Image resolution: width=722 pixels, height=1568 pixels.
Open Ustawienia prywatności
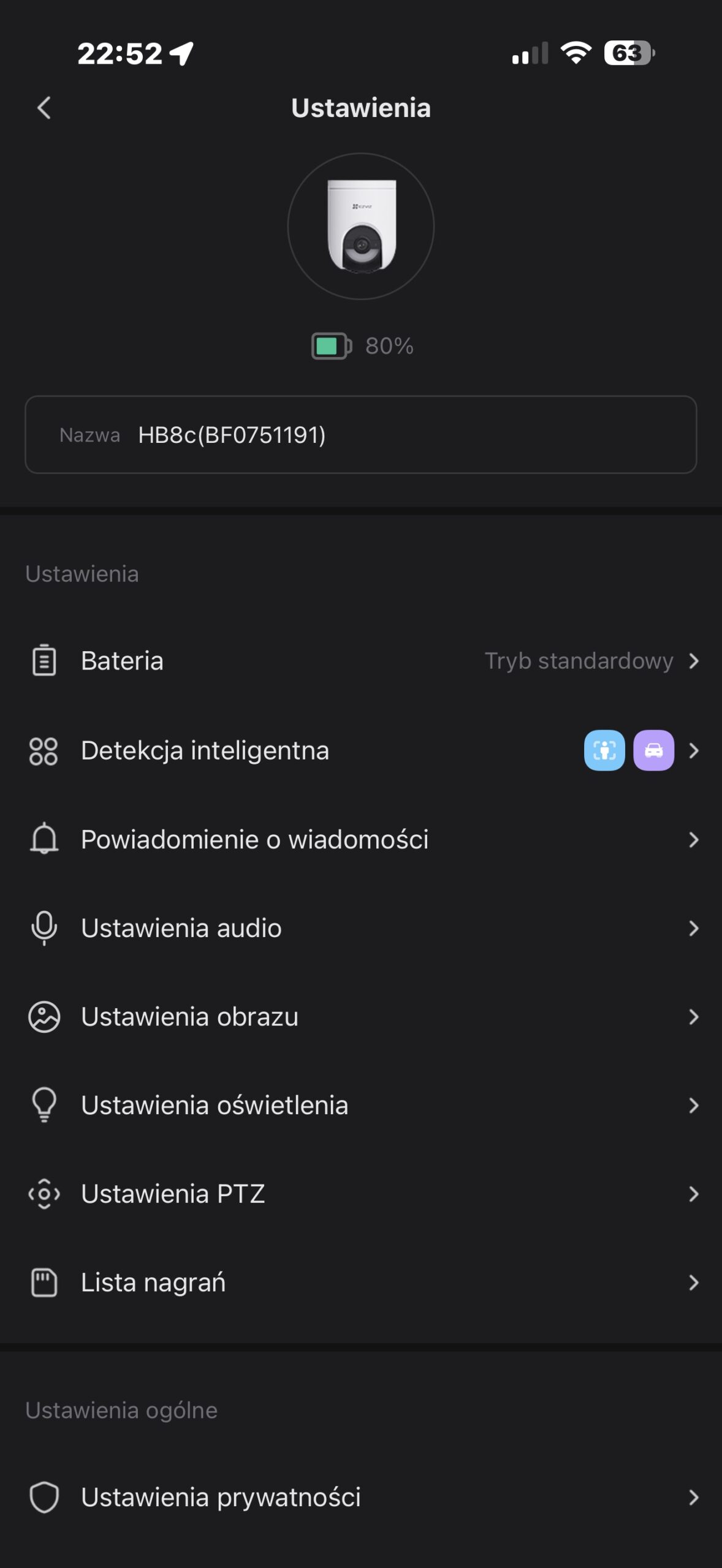tap(360, 1497)
